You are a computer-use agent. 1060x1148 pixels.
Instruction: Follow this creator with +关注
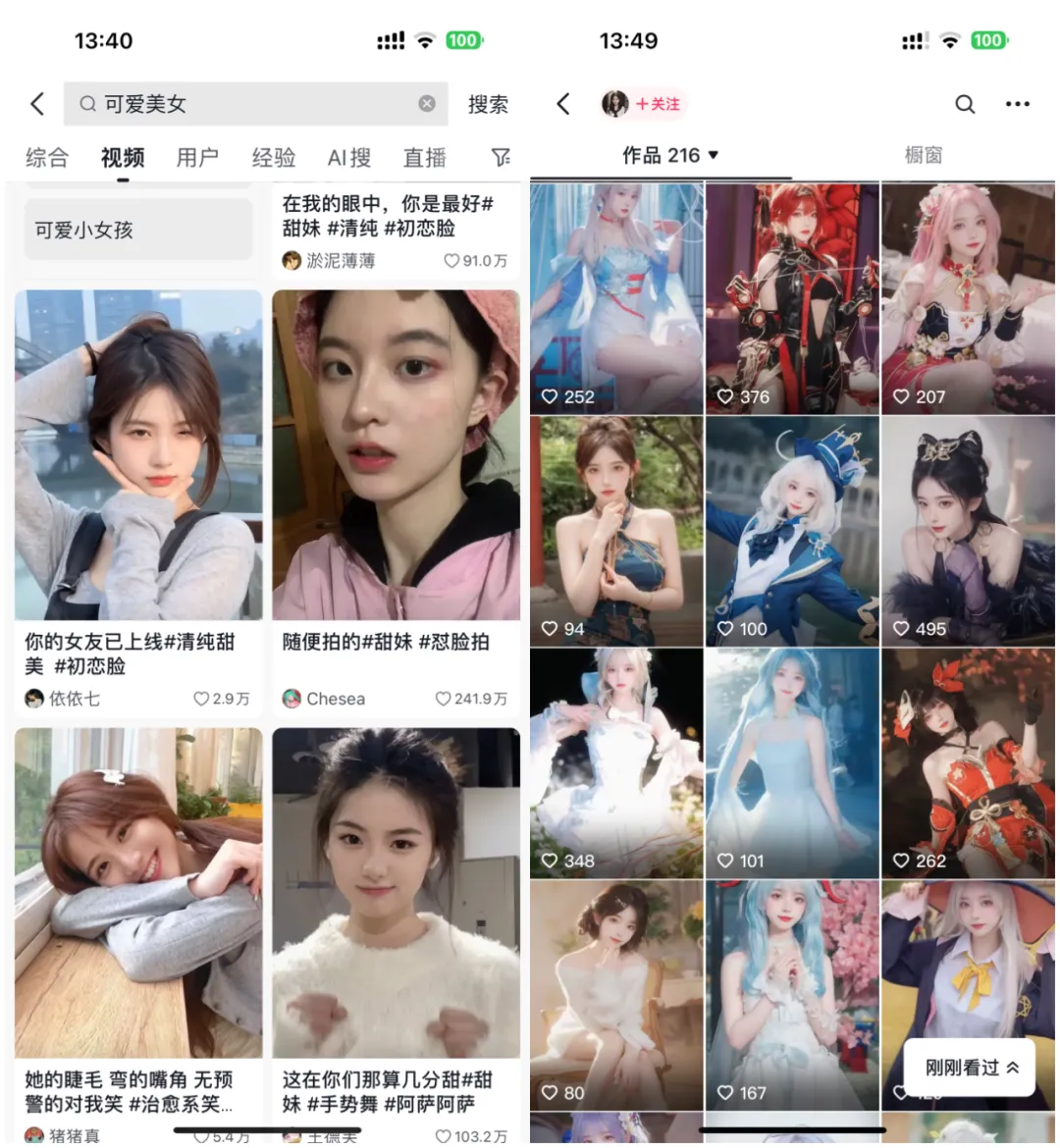click(x=658, y=104)
